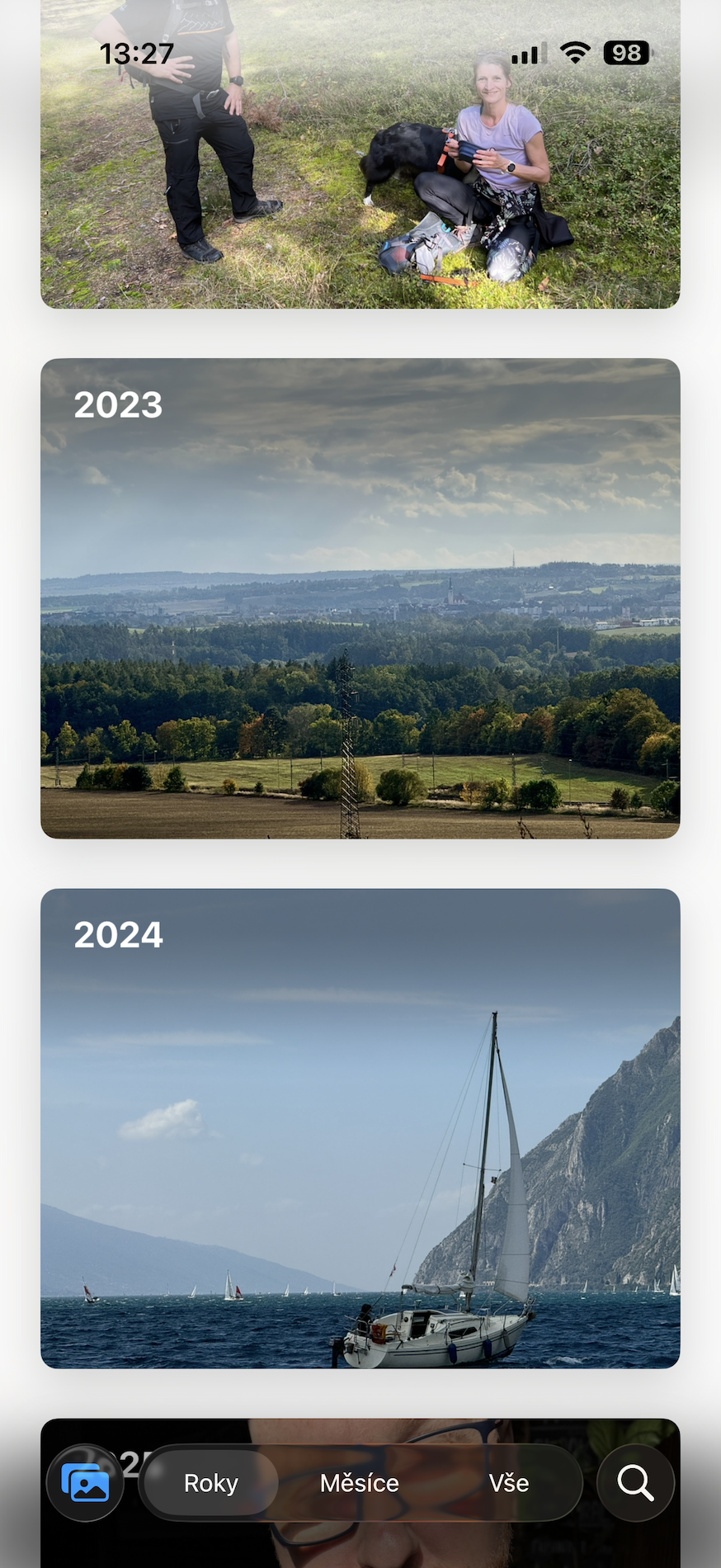This screenshot has height=1568, width=721.
Task: Open the photo library icon
Action: pos(85,1483)
